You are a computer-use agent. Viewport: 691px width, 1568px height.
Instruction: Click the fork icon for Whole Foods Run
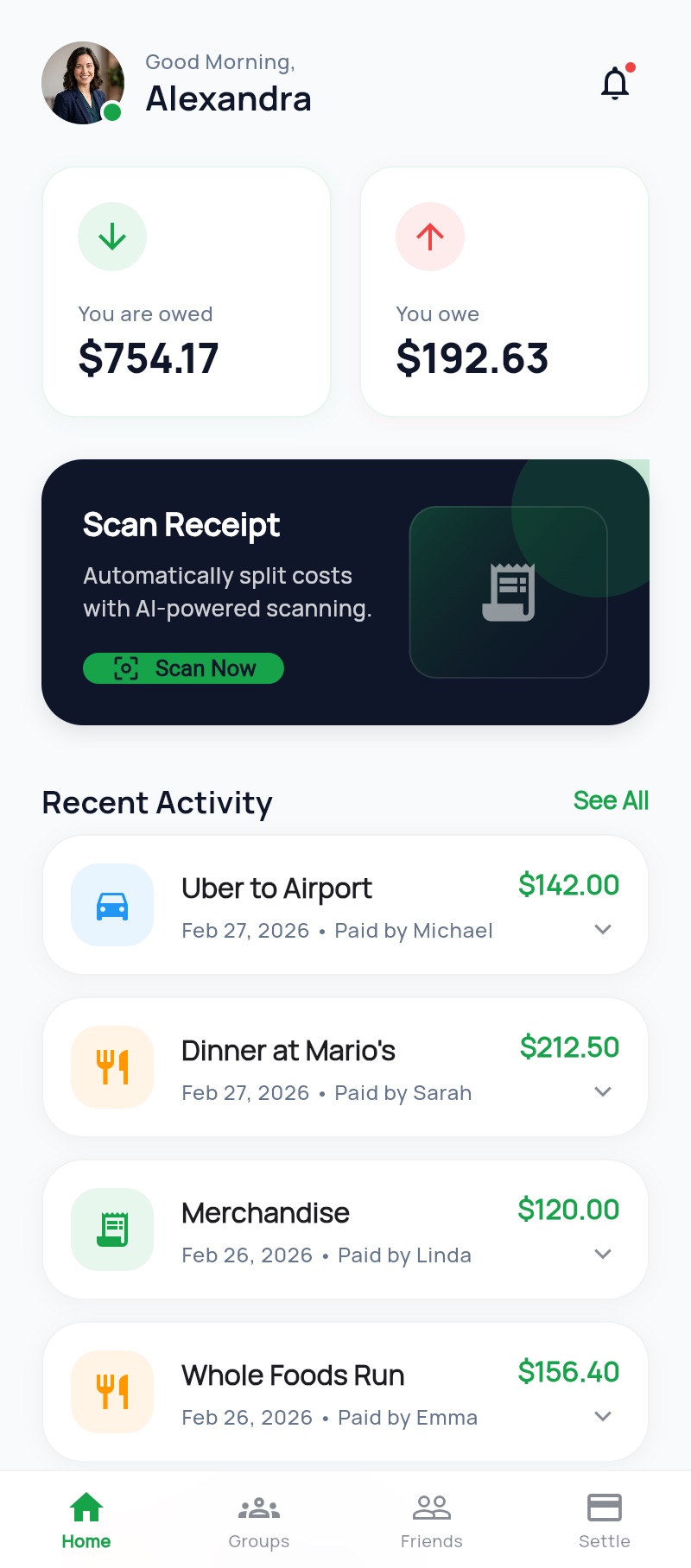click(112, 1392)
